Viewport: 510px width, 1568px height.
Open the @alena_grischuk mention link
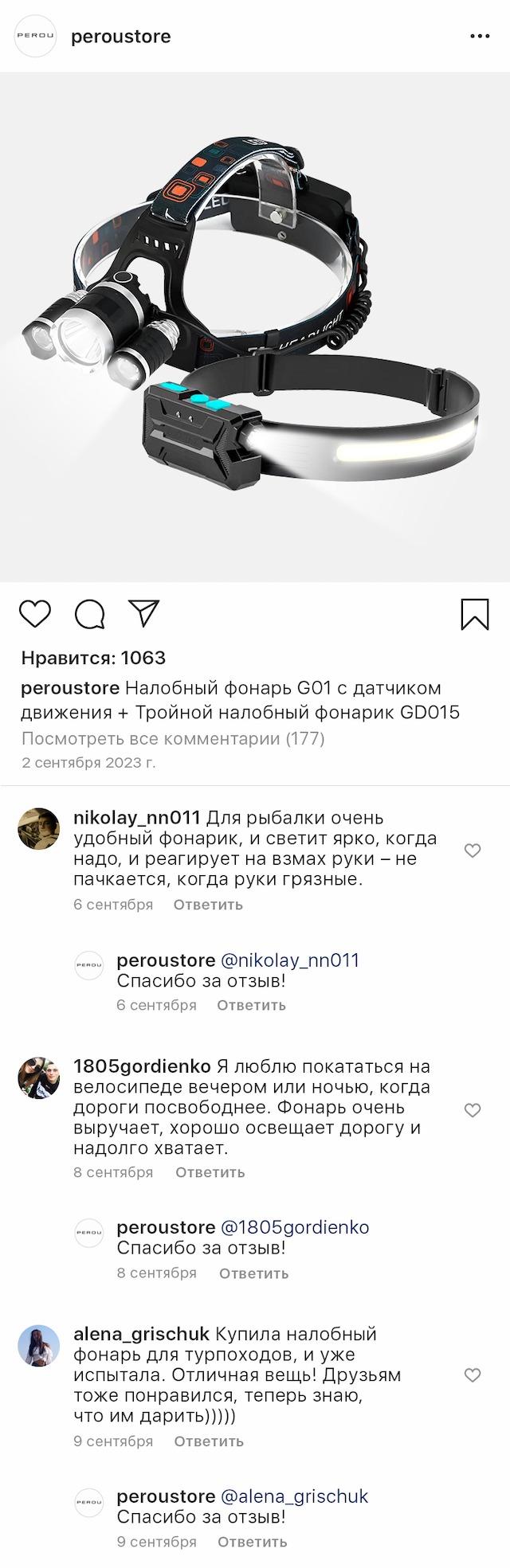294,1496
